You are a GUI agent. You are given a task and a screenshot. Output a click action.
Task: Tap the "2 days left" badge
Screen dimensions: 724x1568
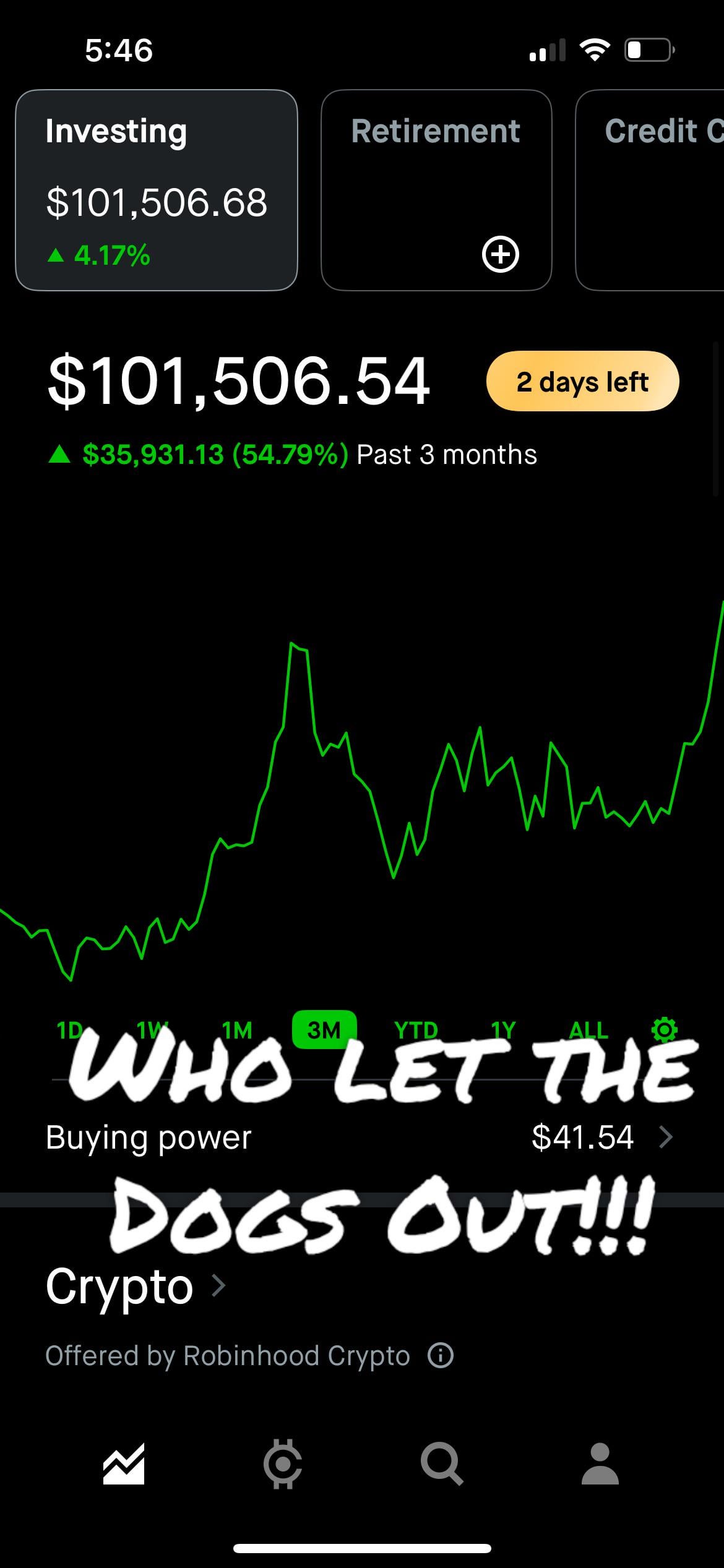(x=583, y=381)
